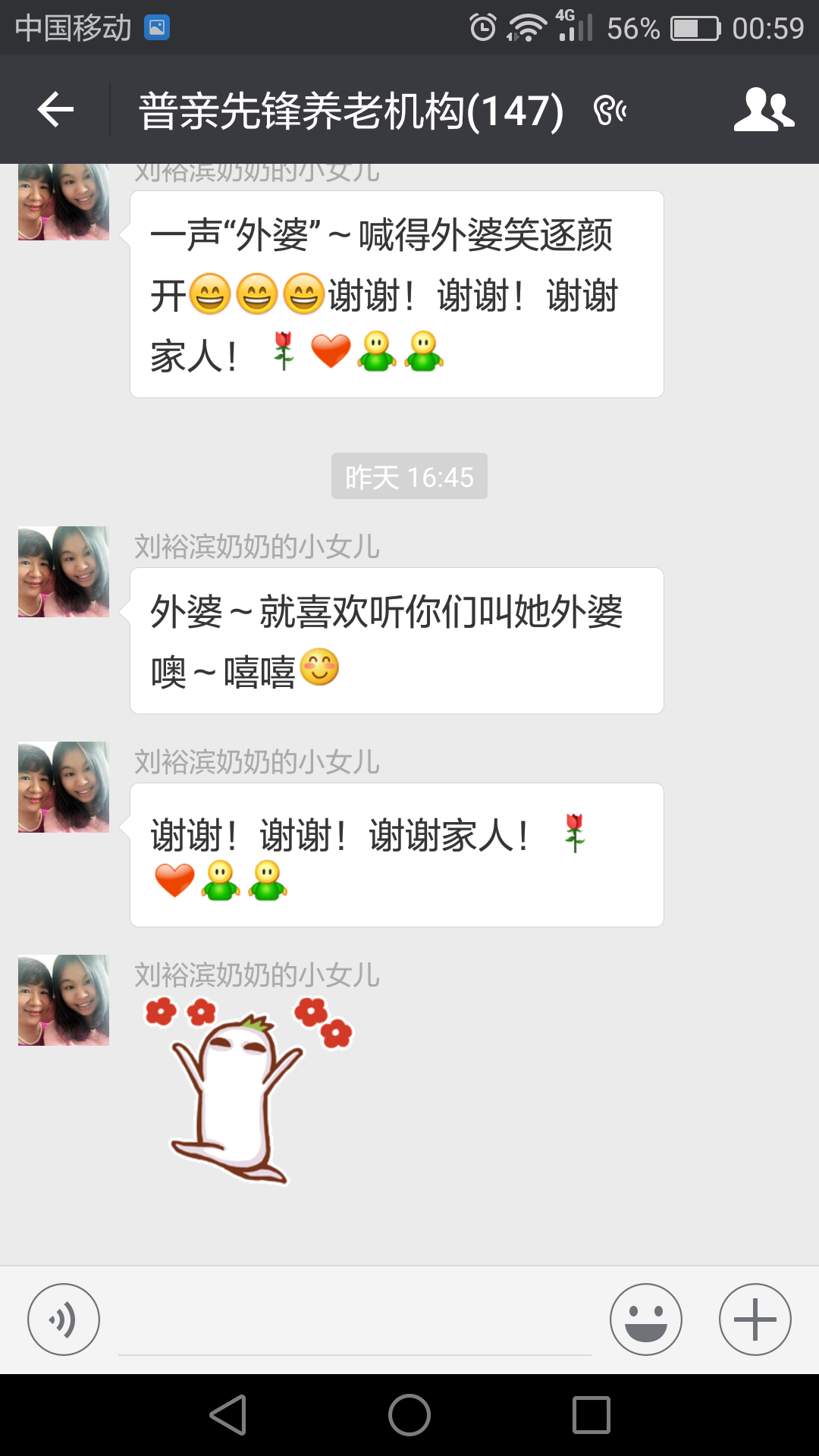The height and width of the screenshot is (1456, 819).
Task: Go back from the group chat
Action: pos(55,111)
